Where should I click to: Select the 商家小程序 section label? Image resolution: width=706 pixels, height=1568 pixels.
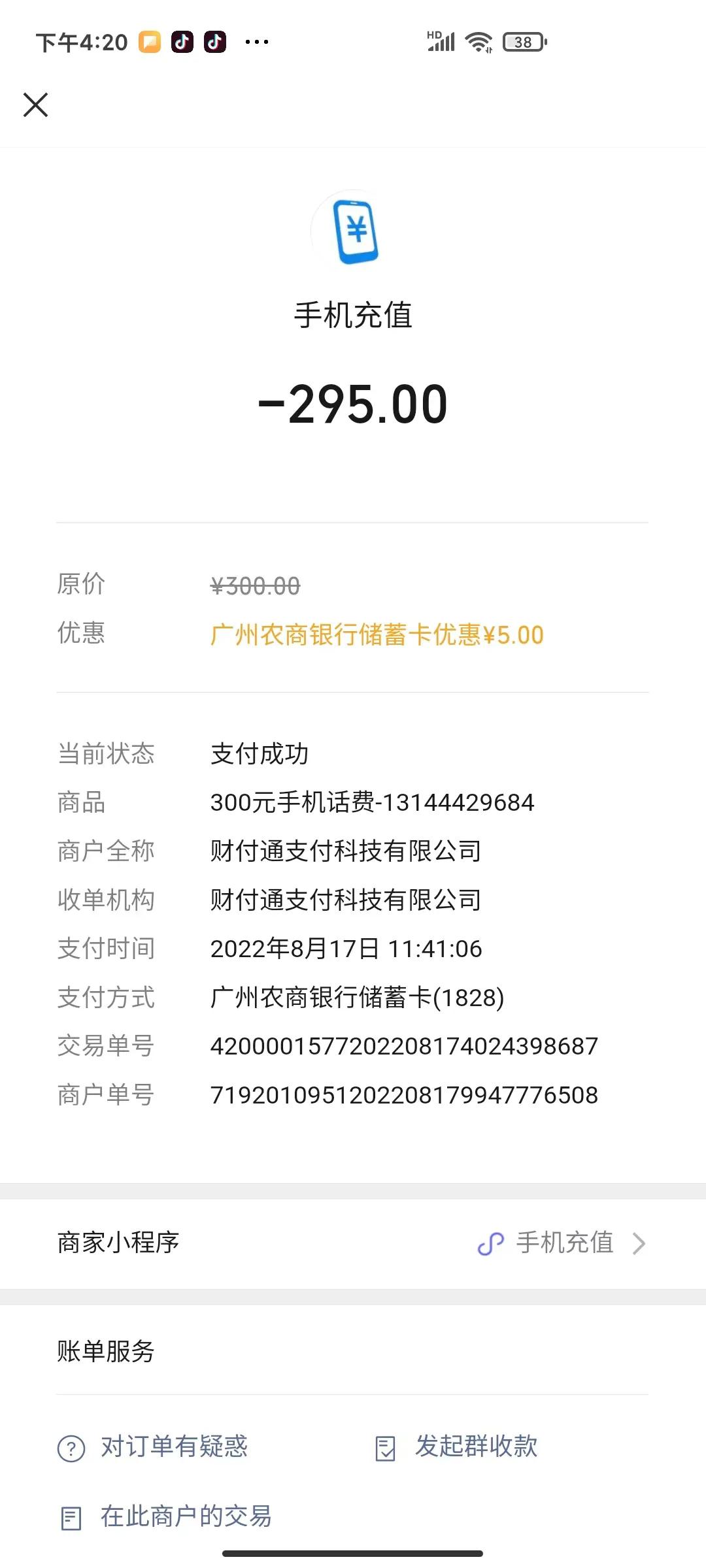(118, 1242)
